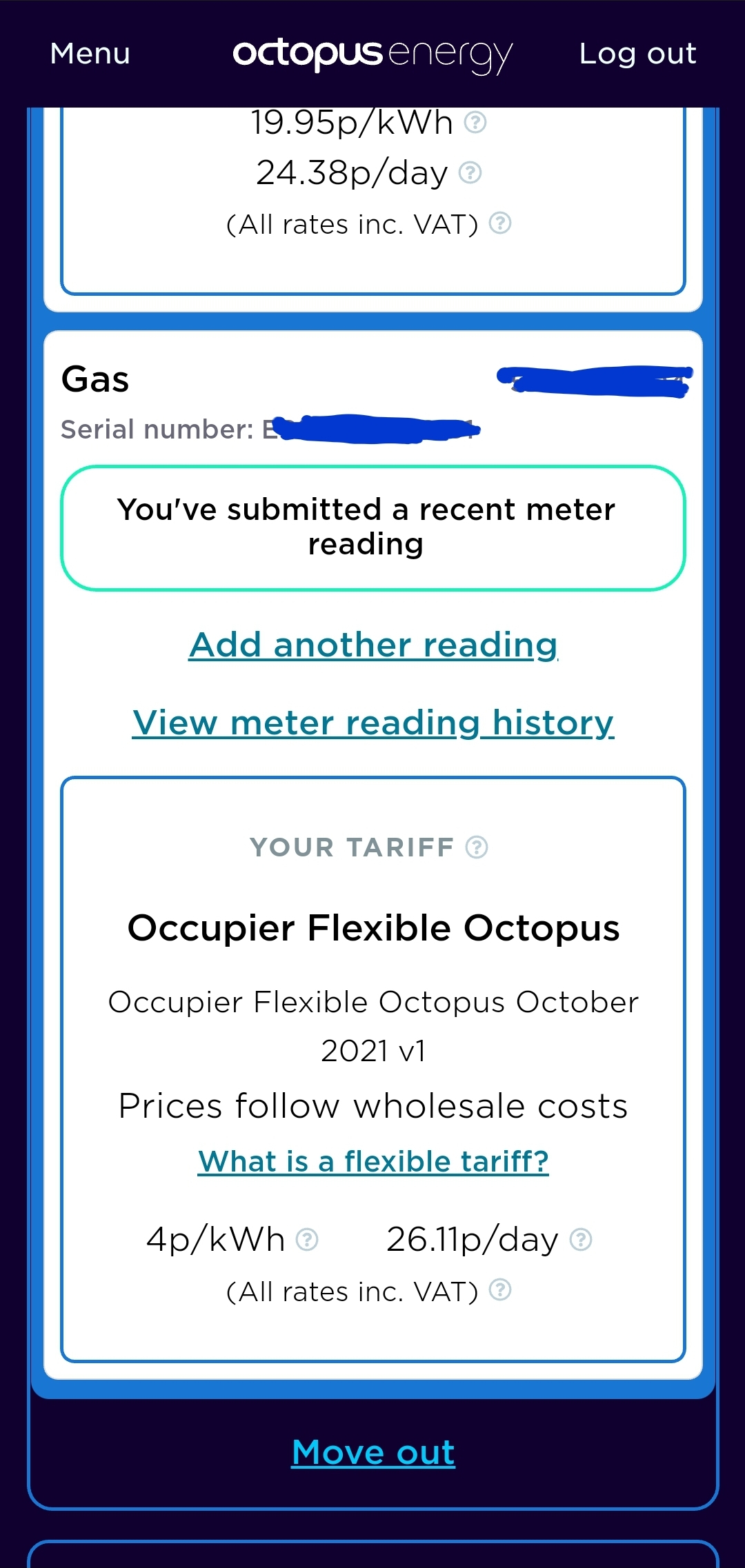The width and height of the screenshot is (745, 1568).
Task: Open help icon next to 4p/kWh
Action: coord(307,1240)
